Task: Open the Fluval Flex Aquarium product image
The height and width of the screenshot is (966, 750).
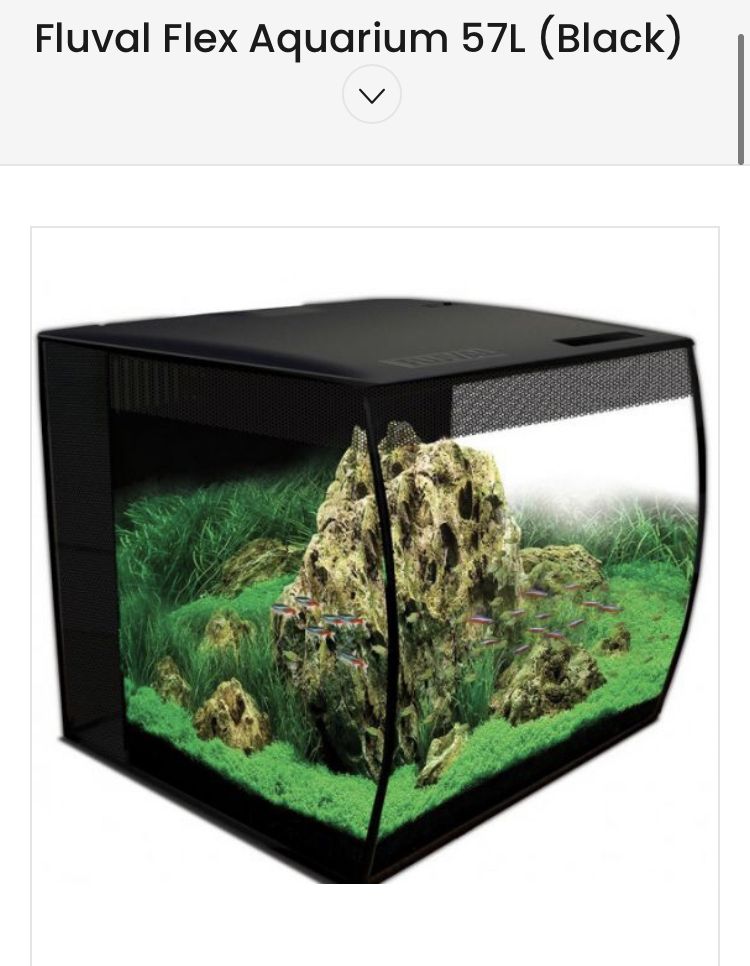Action: tap(374, 590)
